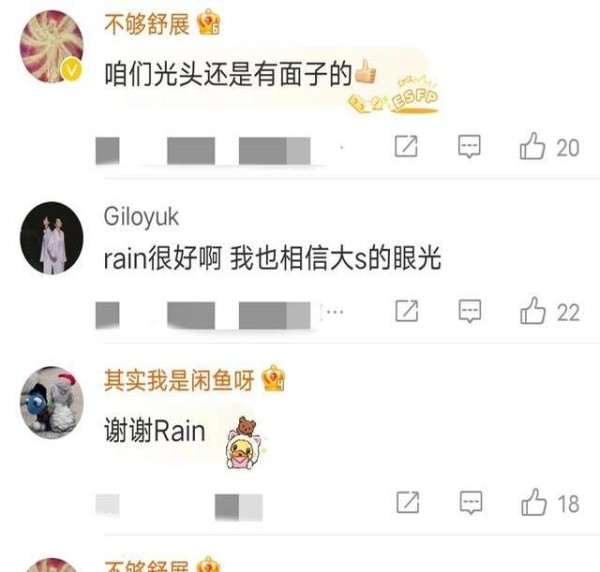The width and height of the screenshot is (600, 572).
Task: Open 其实我是闲鱼呀's profile avatar
Action: 51,402
